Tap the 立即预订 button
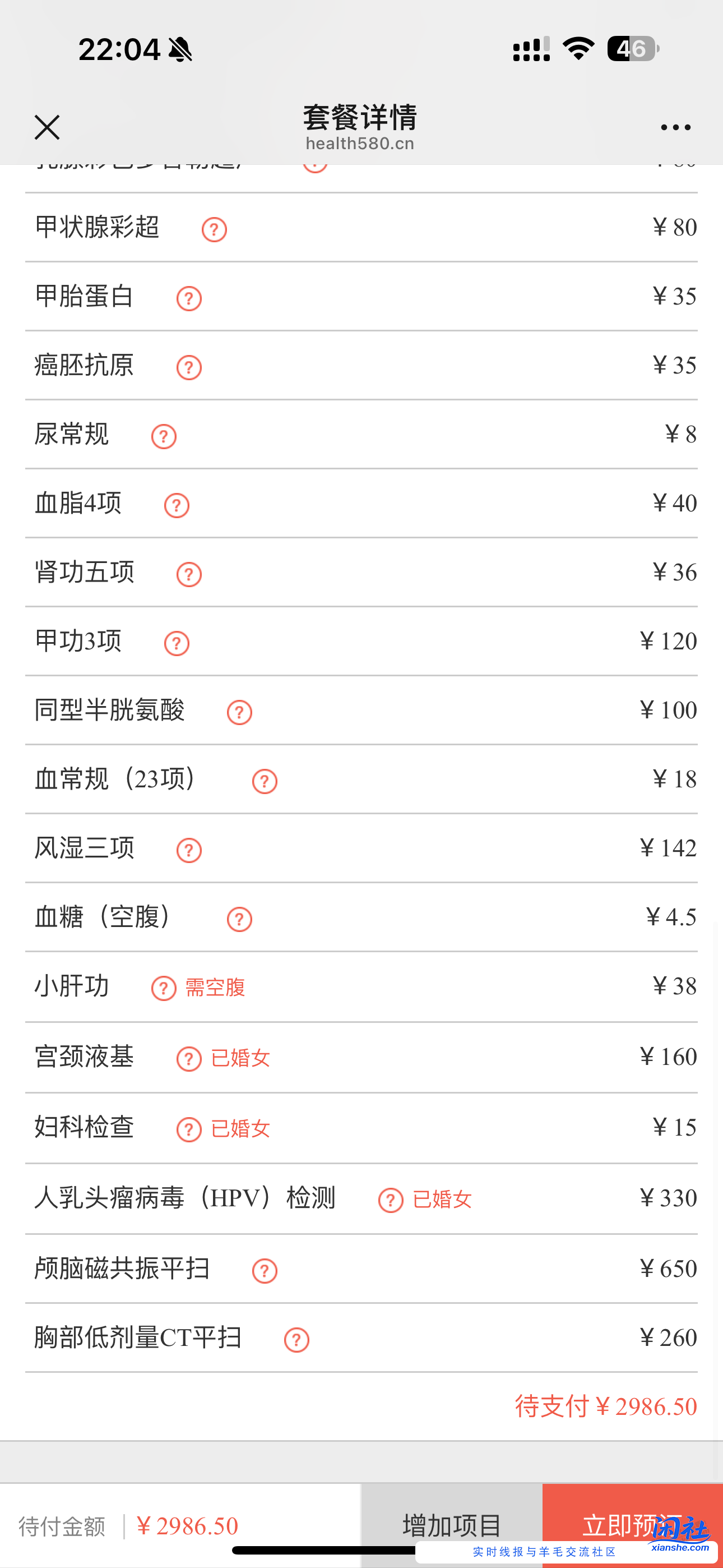 pos(633,1523)
